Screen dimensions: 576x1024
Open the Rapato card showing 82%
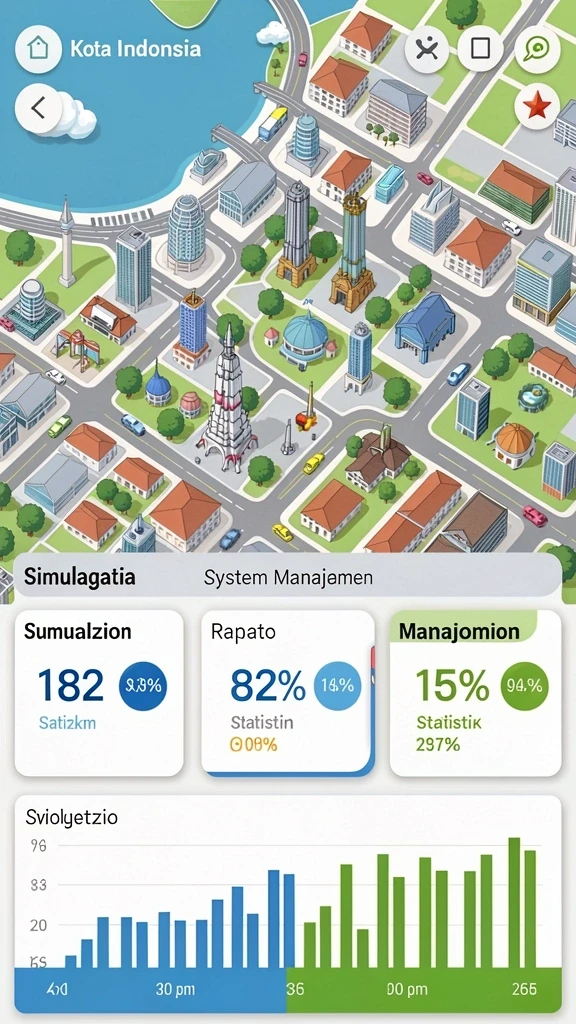(287, 693)
